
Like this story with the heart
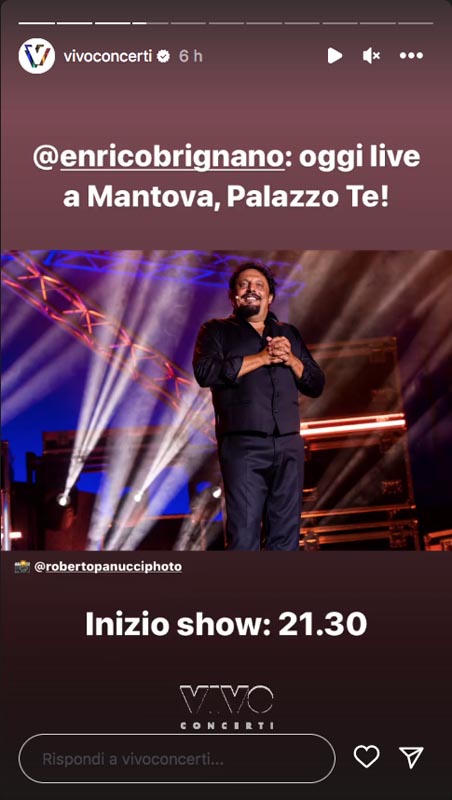click(367, 757)
